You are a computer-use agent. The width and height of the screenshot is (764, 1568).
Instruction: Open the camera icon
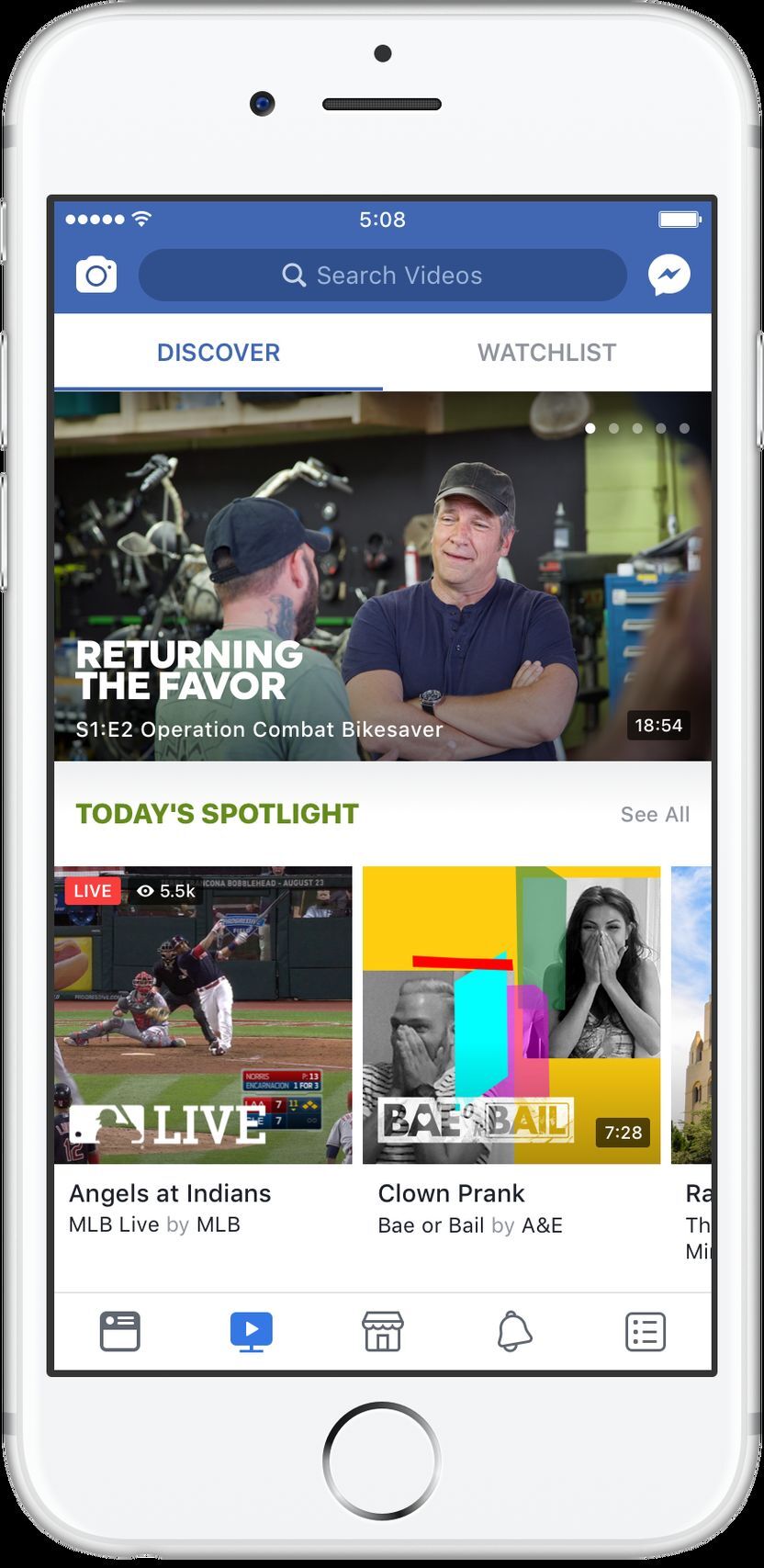(96, 275)
